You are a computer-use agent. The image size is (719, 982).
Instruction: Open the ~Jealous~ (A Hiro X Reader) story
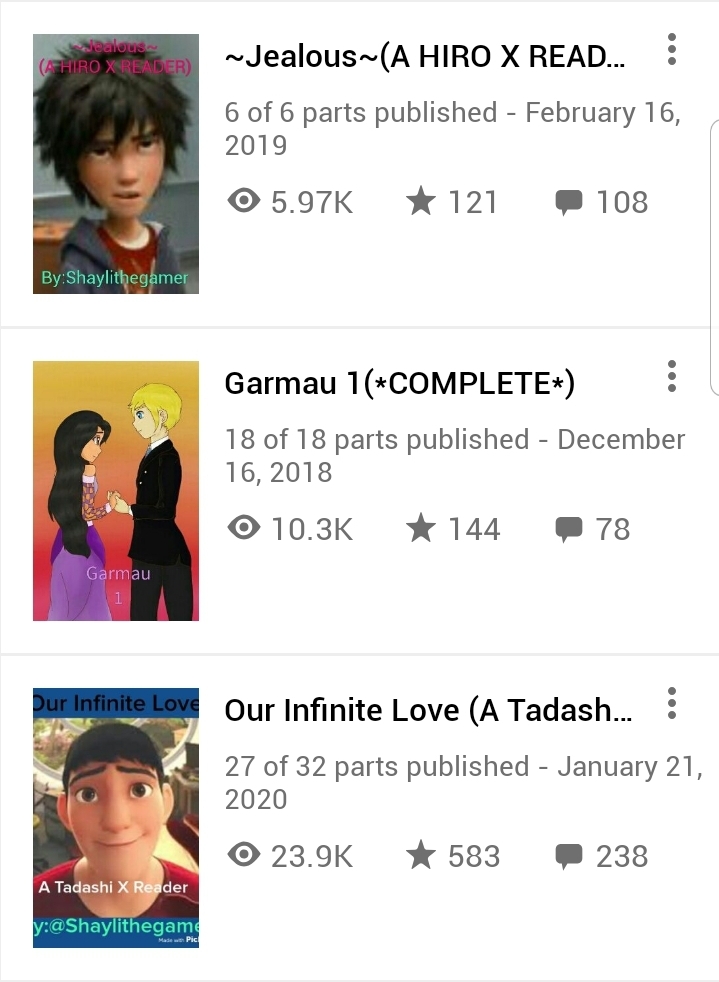pyautogui.click(x=426, y=56)
